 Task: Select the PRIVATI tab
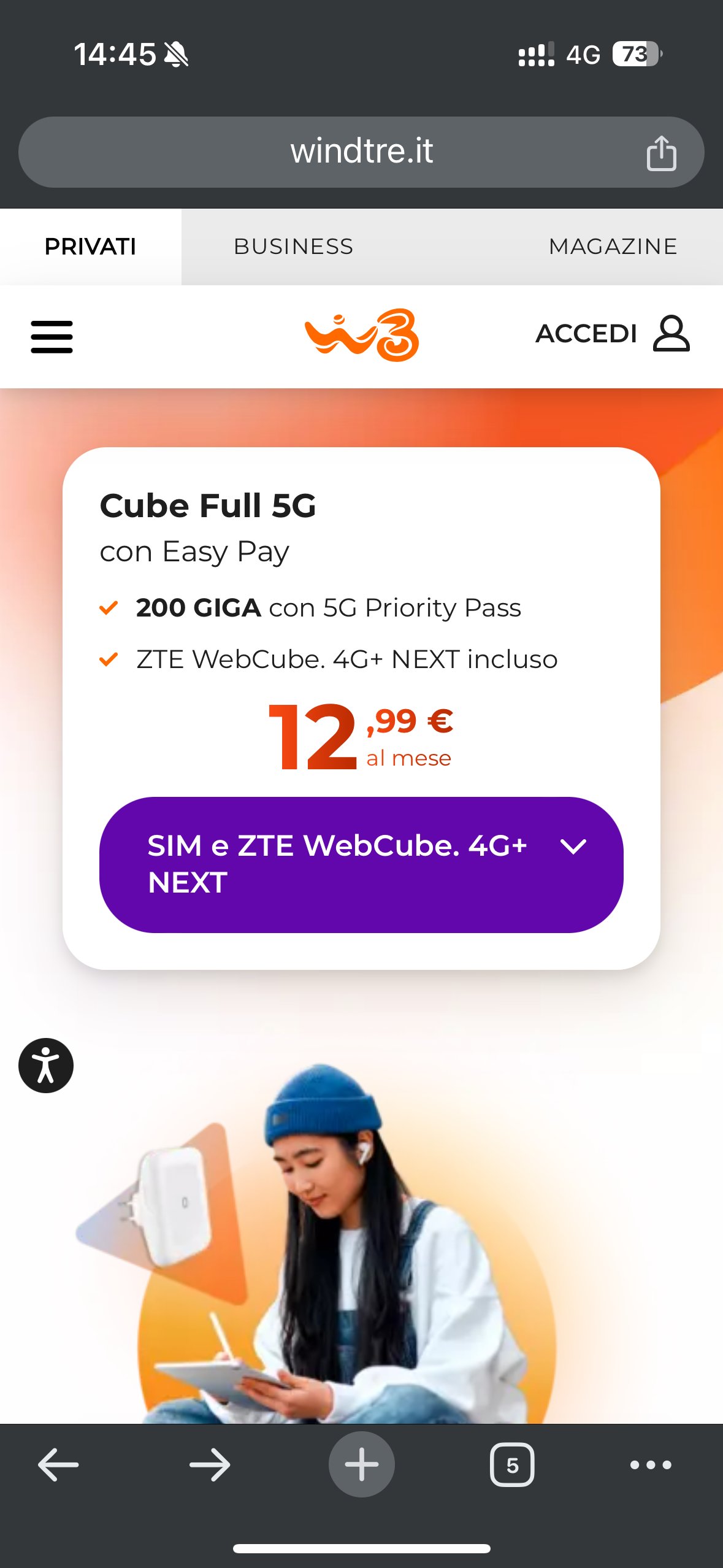coord(90,247)
